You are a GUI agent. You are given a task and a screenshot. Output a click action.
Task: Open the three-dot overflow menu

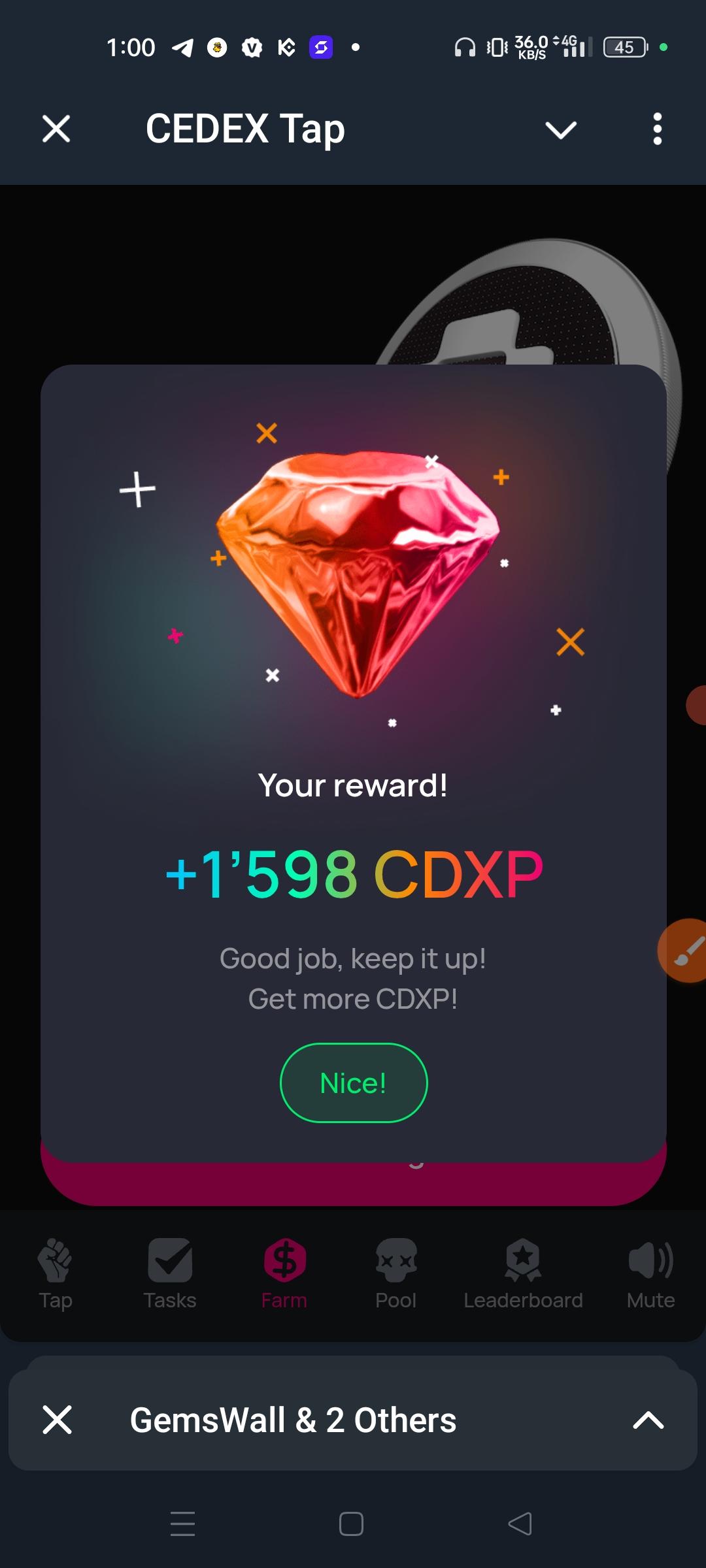[x=657, y=129]
